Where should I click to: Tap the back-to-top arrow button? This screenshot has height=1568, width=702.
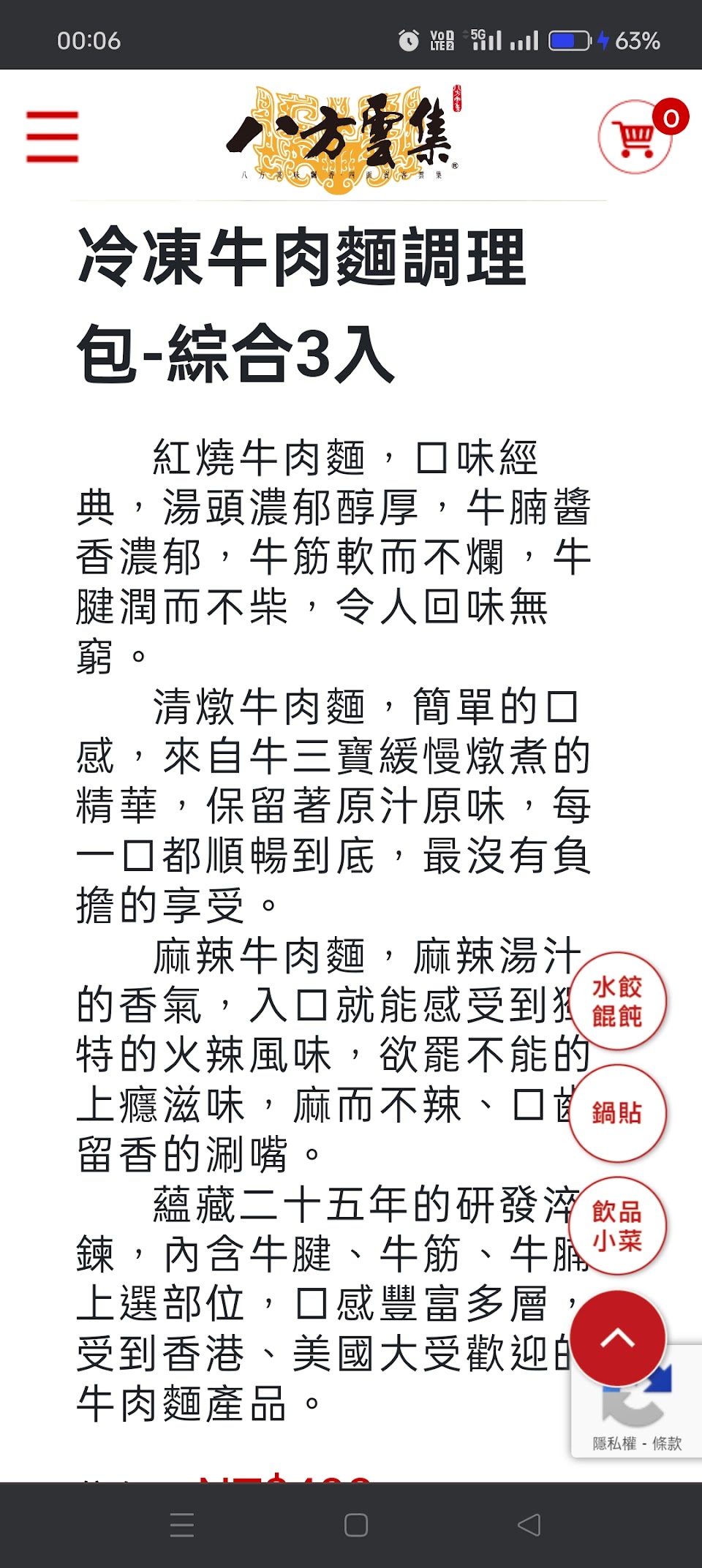click(x=618, y=1338)
